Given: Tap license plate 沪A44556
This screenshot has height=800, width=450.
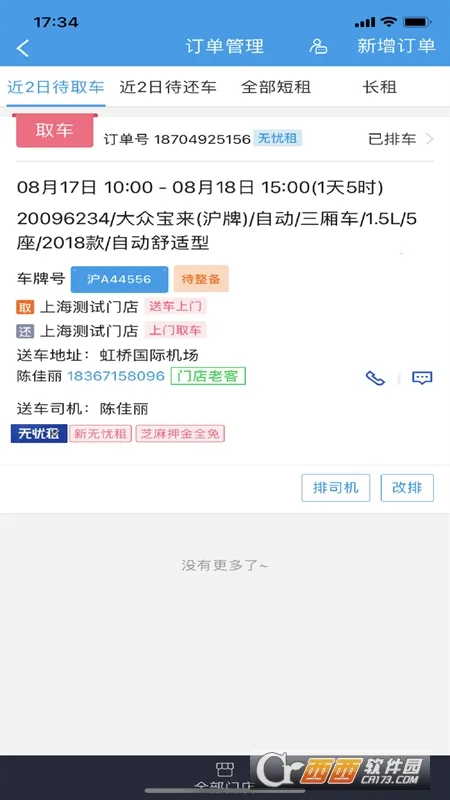Looking at the screenshot, I should tap(119, 279).
